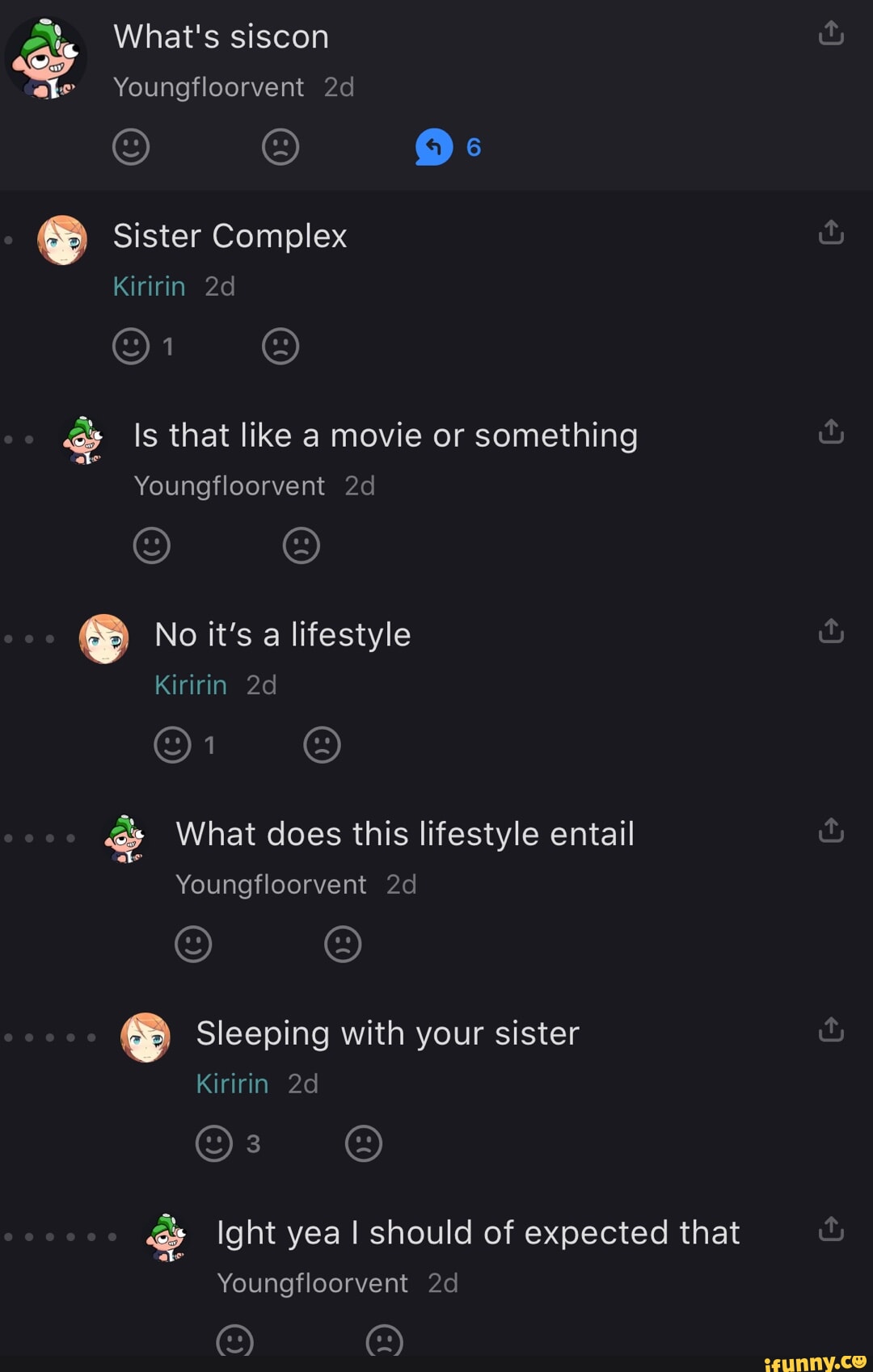Share the 'Sleeping with your sister' reply
This screenshot has width=873, height=1372.
click(x=829, y=1029)
